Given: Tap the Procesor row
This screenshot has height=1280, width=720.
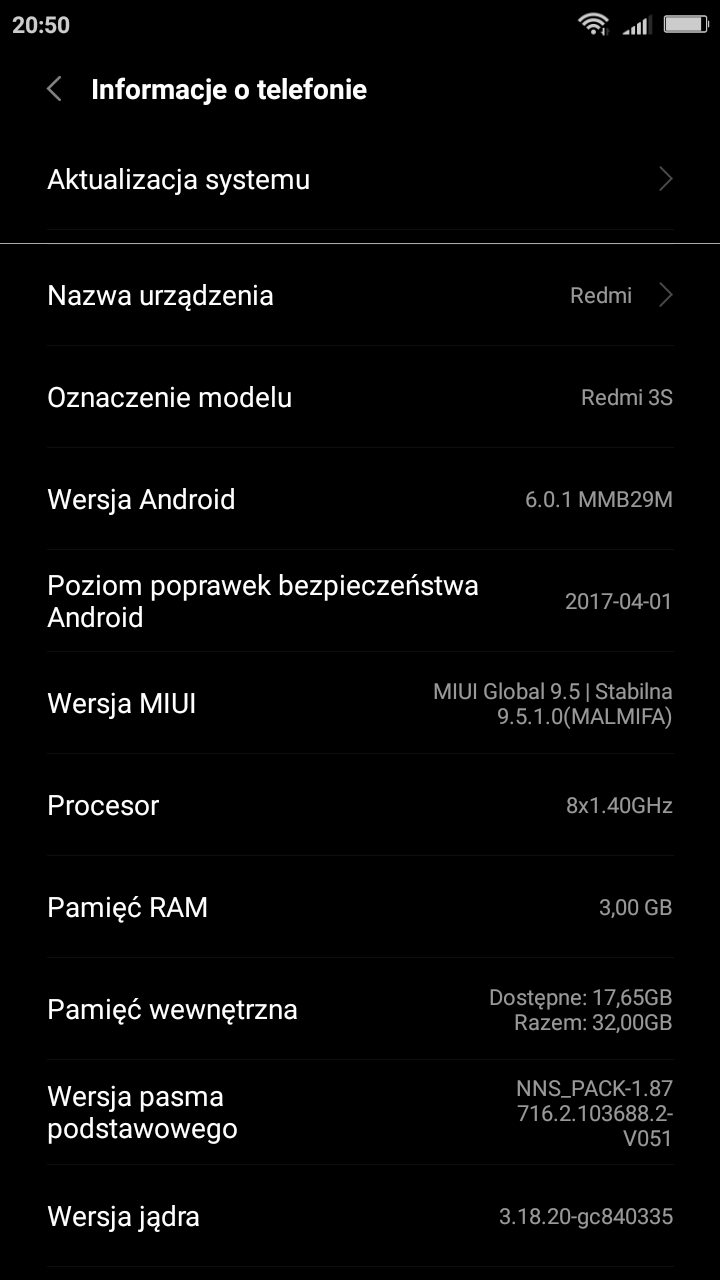Looking at the screenshot, I should pos(360,805).
